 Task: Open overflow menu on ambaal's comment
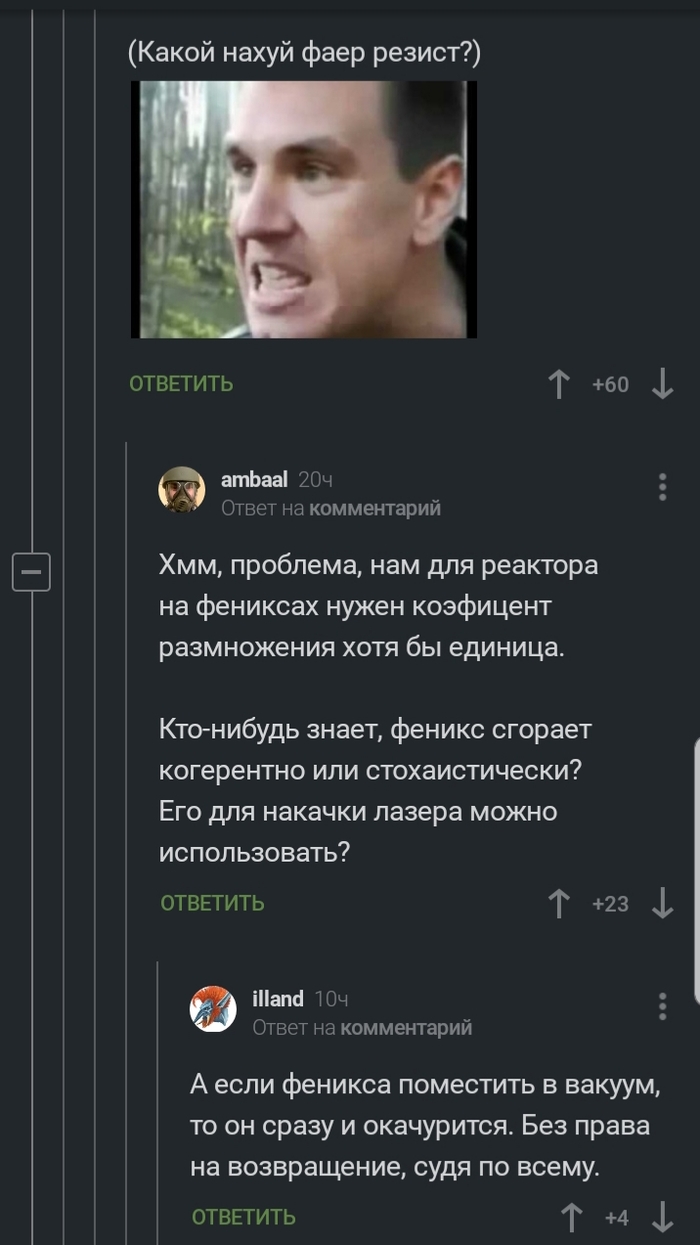662,487
